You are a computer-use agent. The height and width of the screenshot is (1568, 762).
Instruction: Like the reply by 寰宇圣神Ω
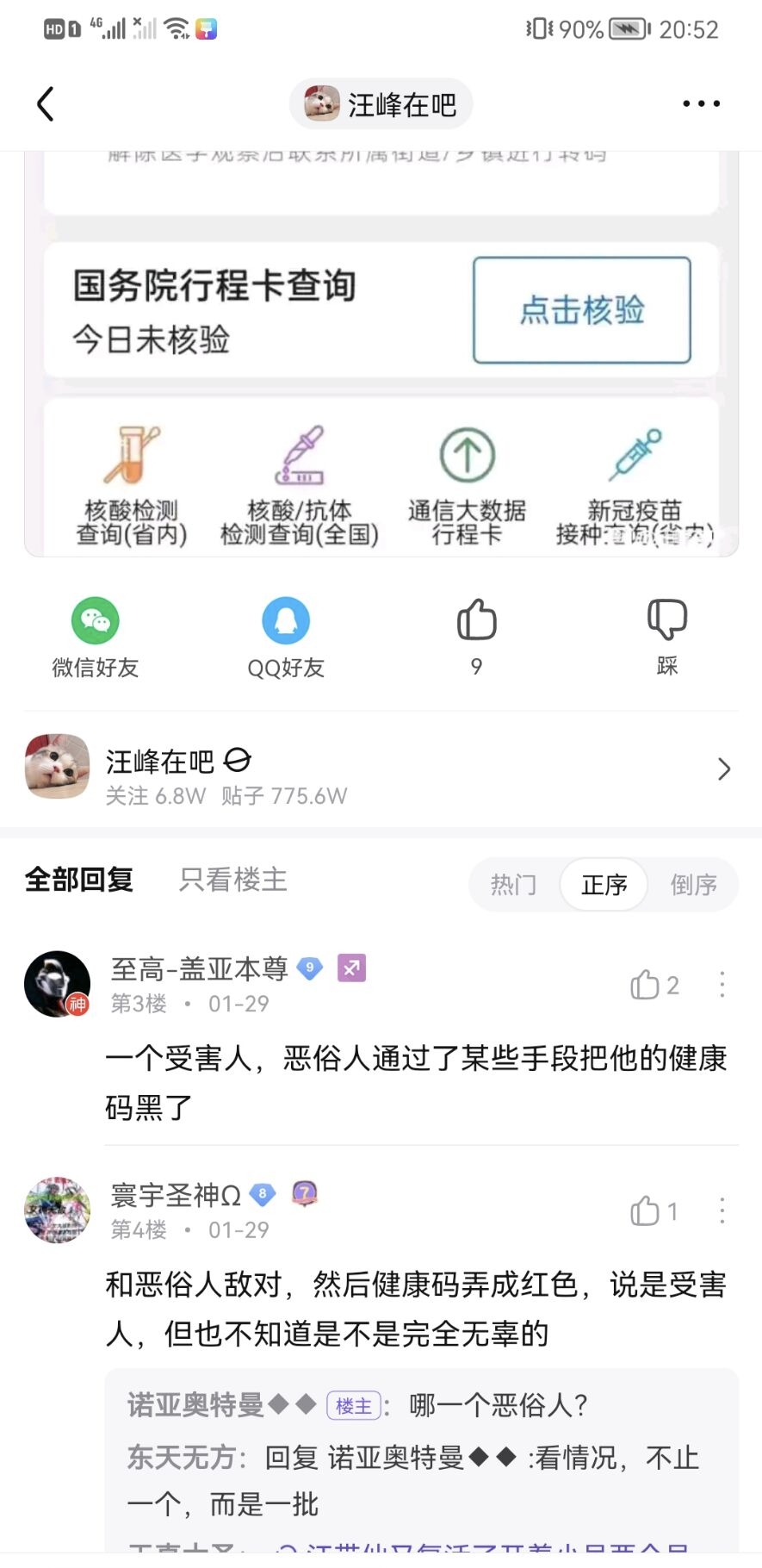tap(654, 1211)
